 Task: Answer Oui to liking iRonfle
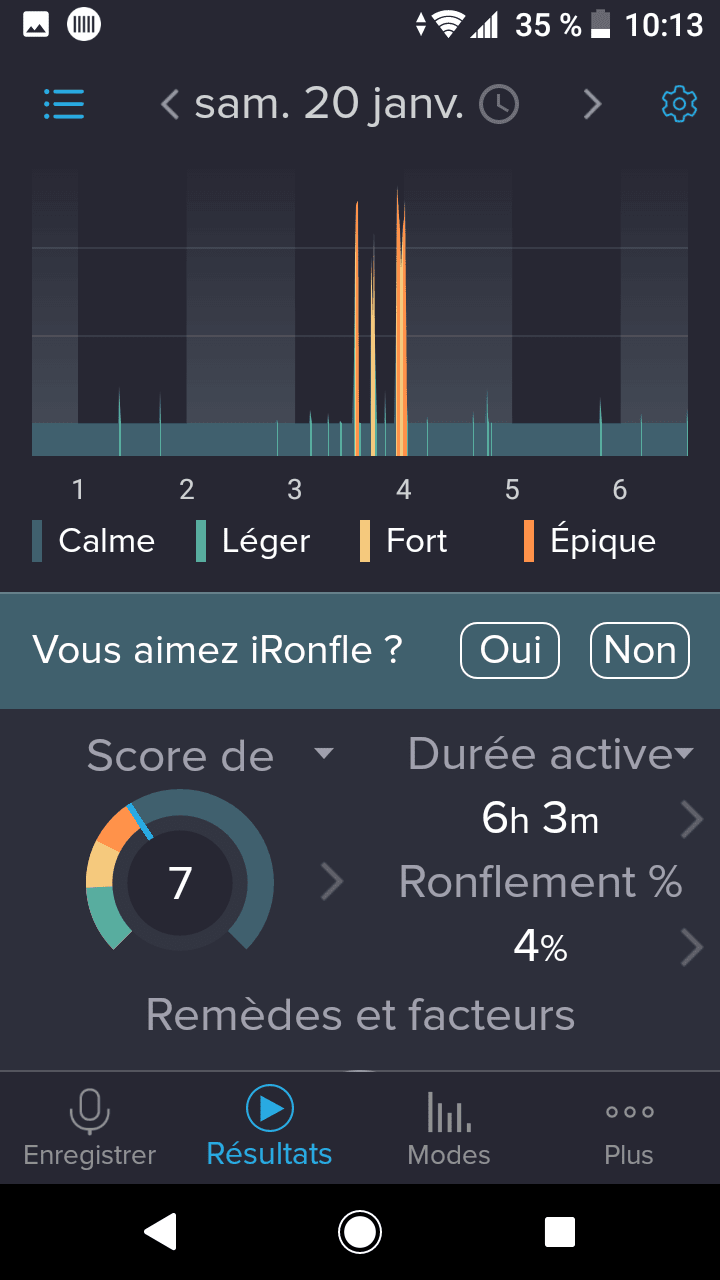click(510, 650)
